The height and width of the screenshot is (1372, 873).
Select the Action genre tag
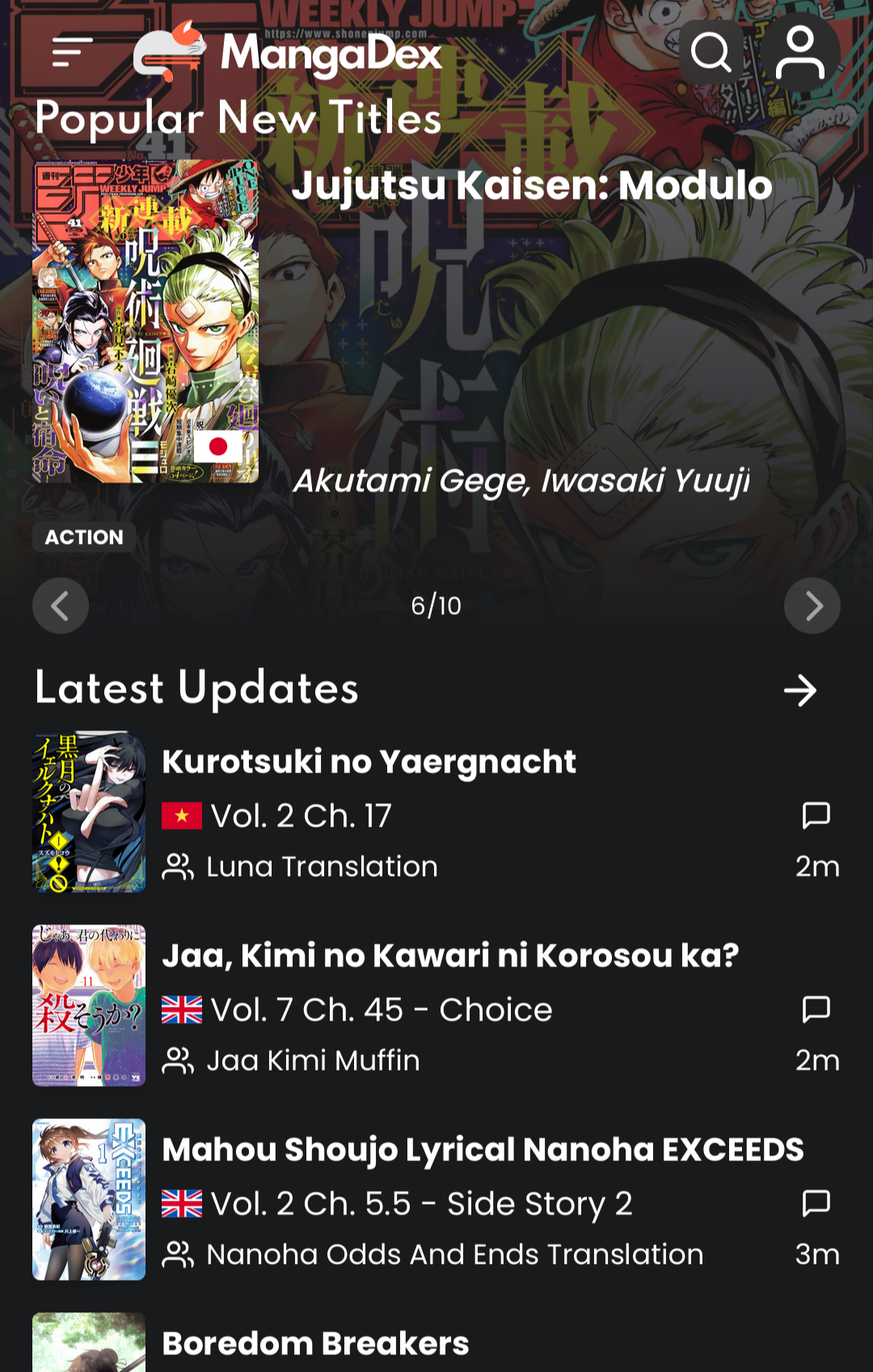tap(84, 537)
